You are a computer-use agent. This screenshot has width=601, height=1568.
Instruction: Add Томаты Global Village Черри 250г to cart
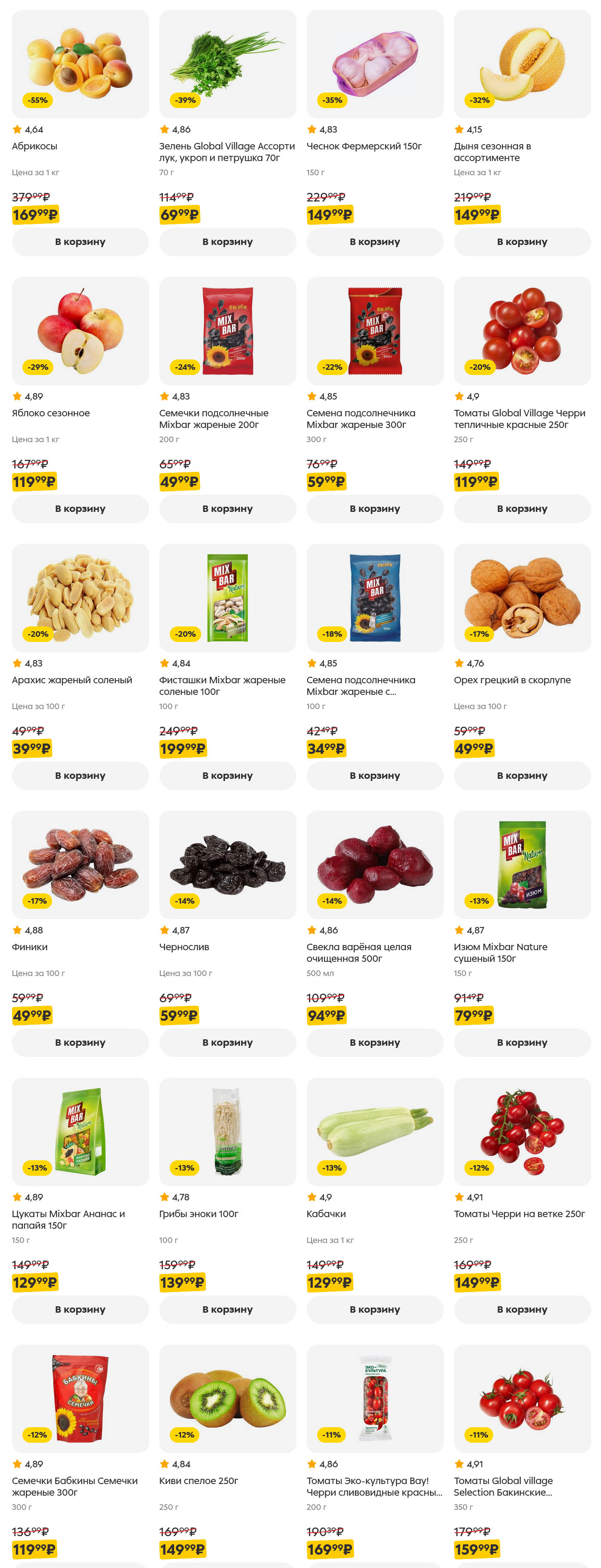click(522, 508)
